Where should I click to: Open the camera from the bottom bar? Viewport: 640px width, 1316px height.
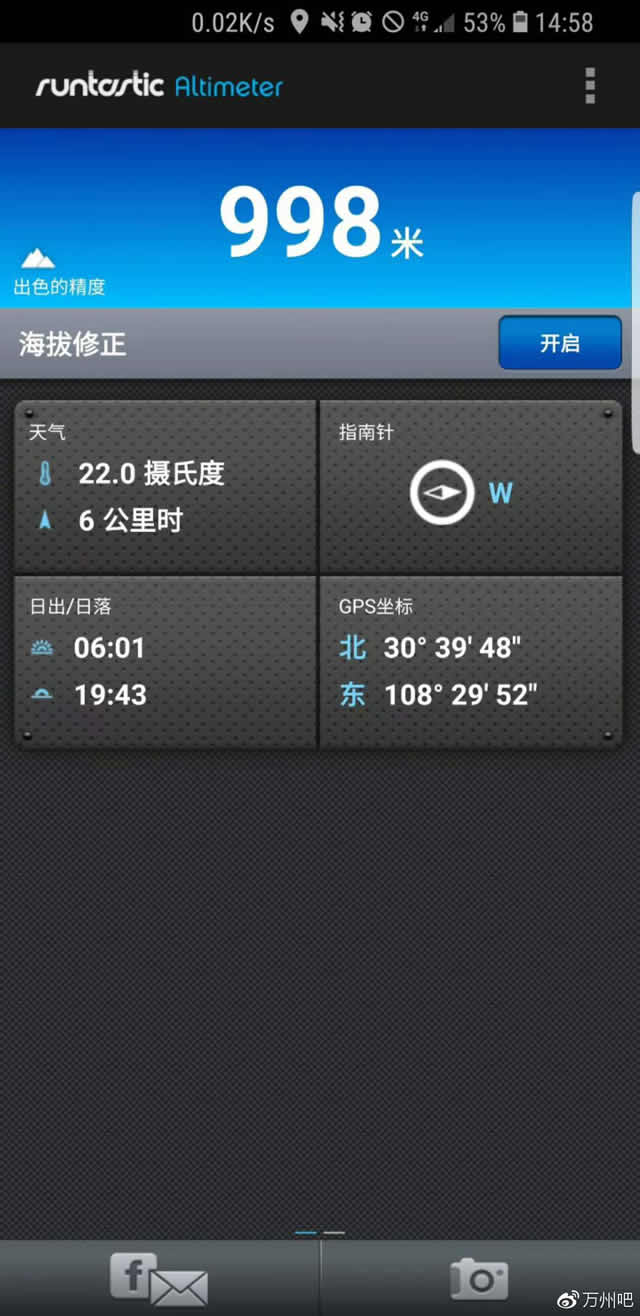[x=480, y=1279]
